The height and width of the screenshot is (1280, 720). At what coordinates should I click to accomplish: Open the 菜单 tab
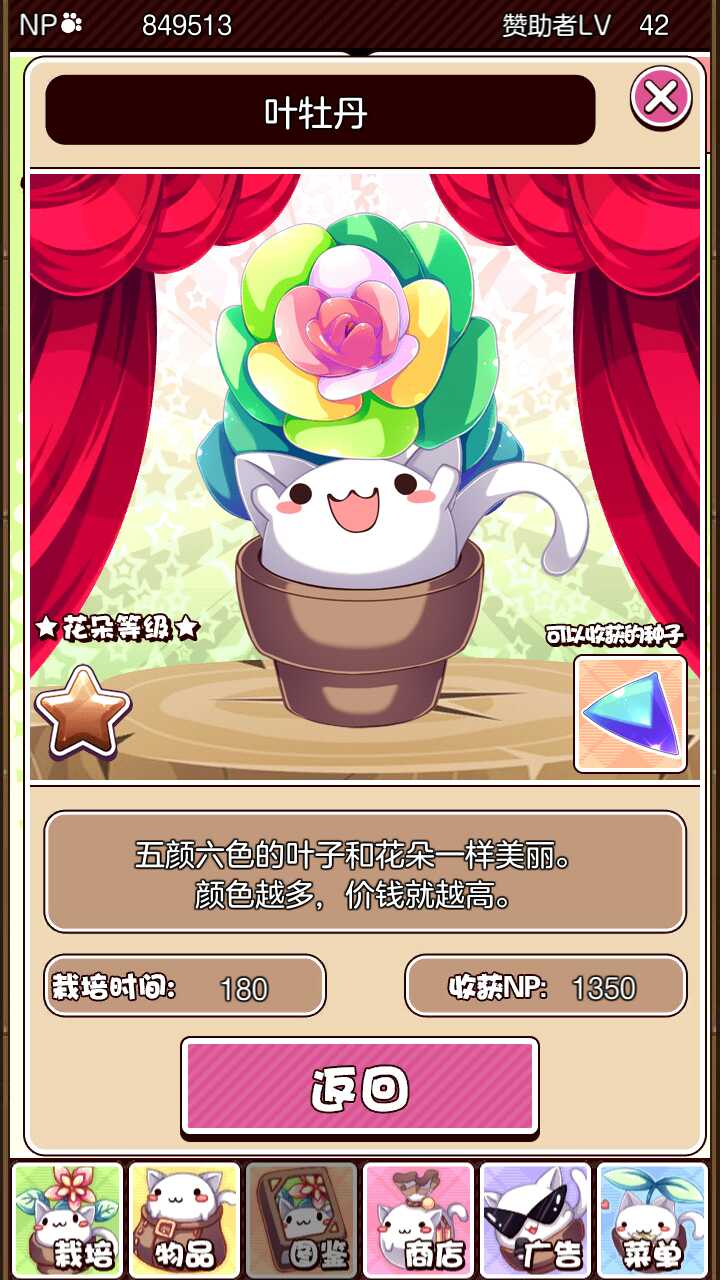click(651, 1218)
